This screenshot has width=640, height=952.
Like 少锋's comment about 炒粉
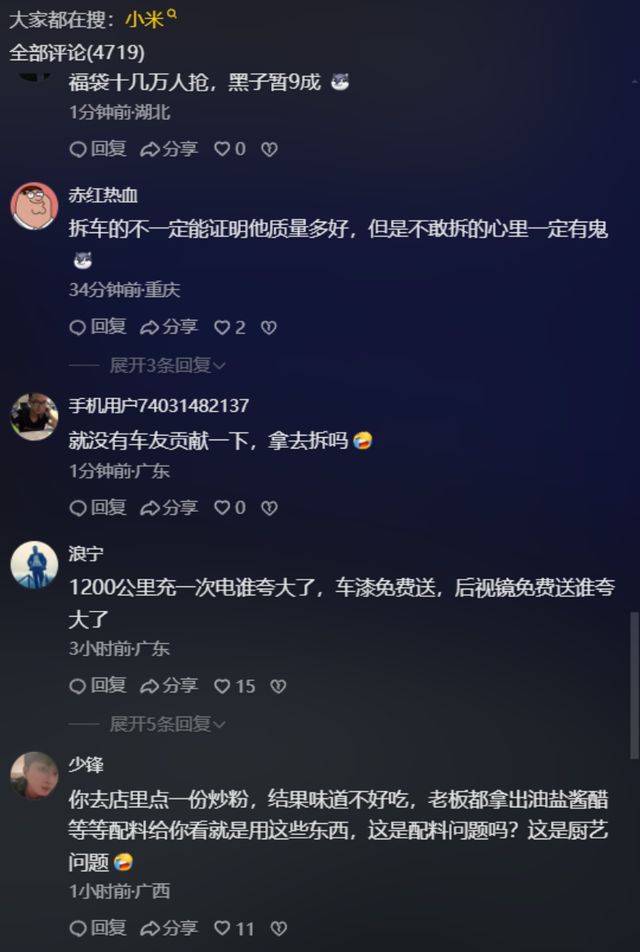pyautogui.click(x=222, y=928)
